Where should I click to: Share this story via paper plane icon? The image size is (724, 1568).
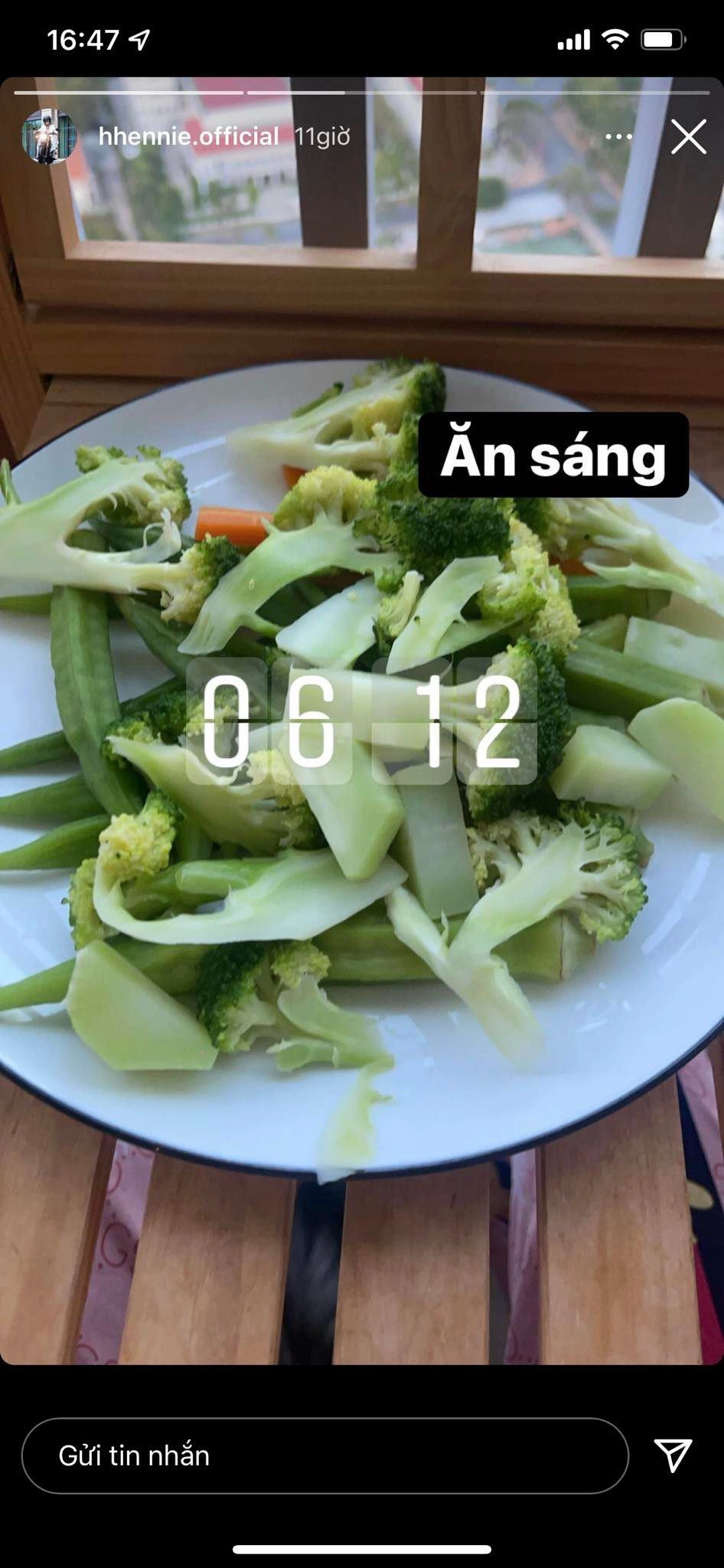(673, 1455)
